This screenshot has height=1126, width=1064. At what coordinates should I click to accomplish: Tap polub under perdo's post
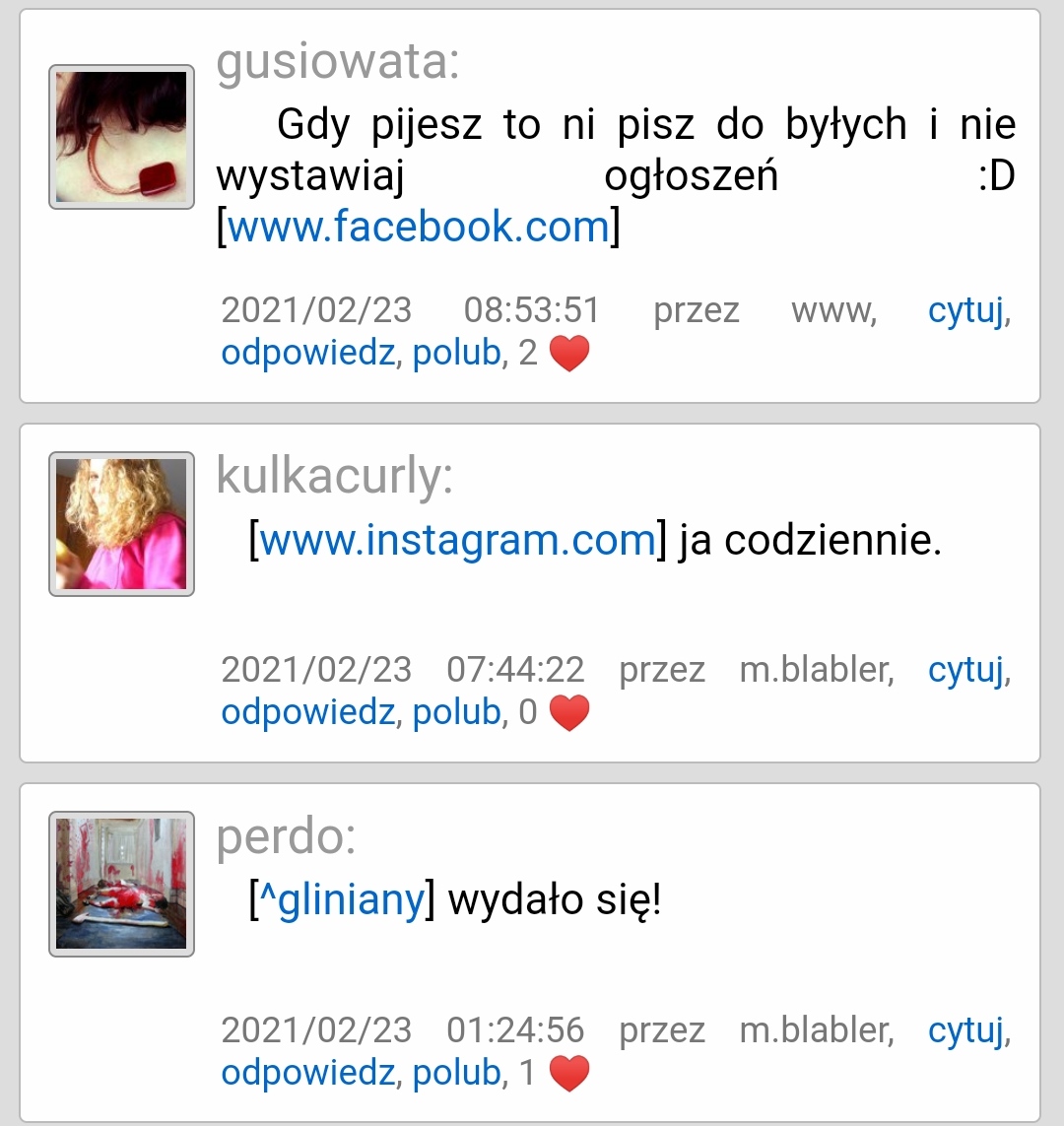point(456,1072)
